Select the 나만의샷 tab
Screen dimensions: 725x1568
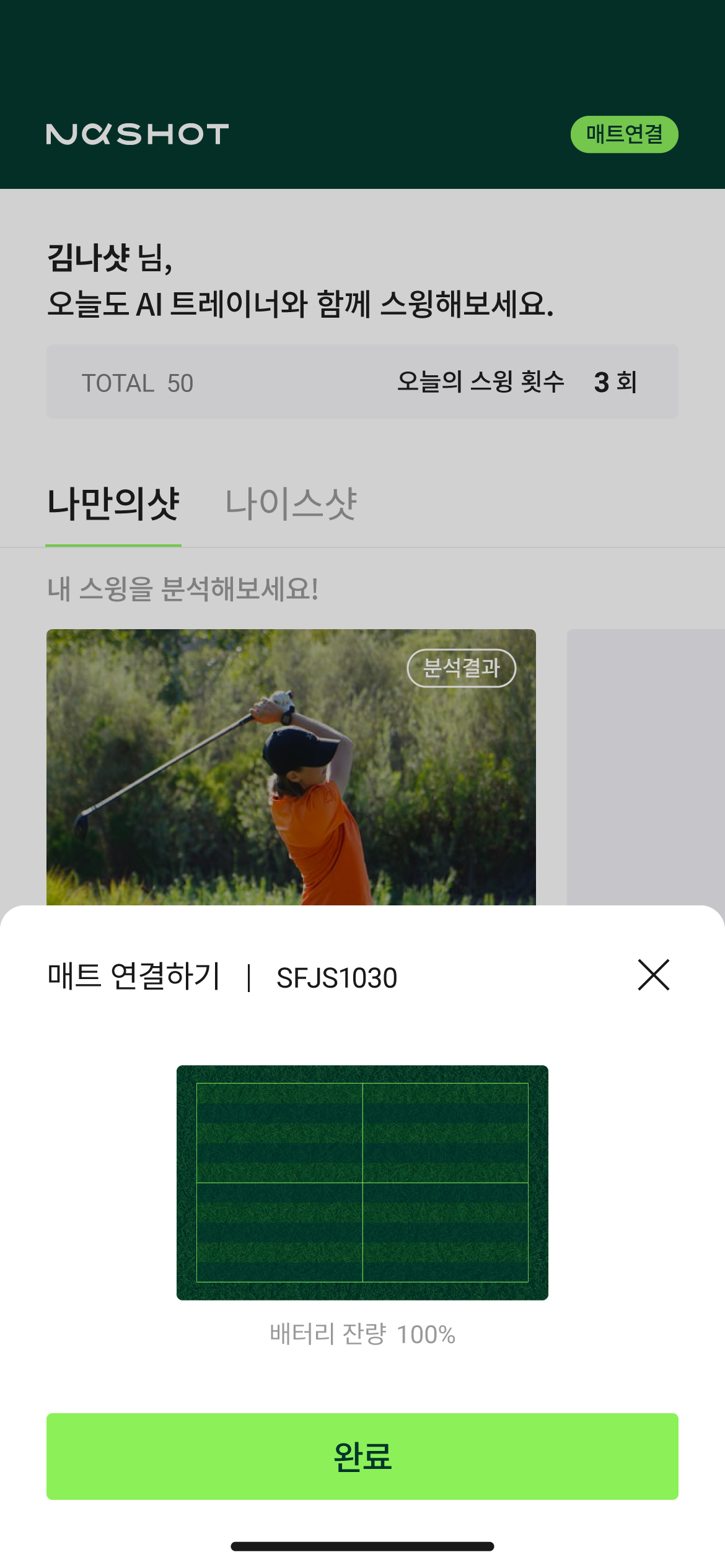(x=113, y=503)
